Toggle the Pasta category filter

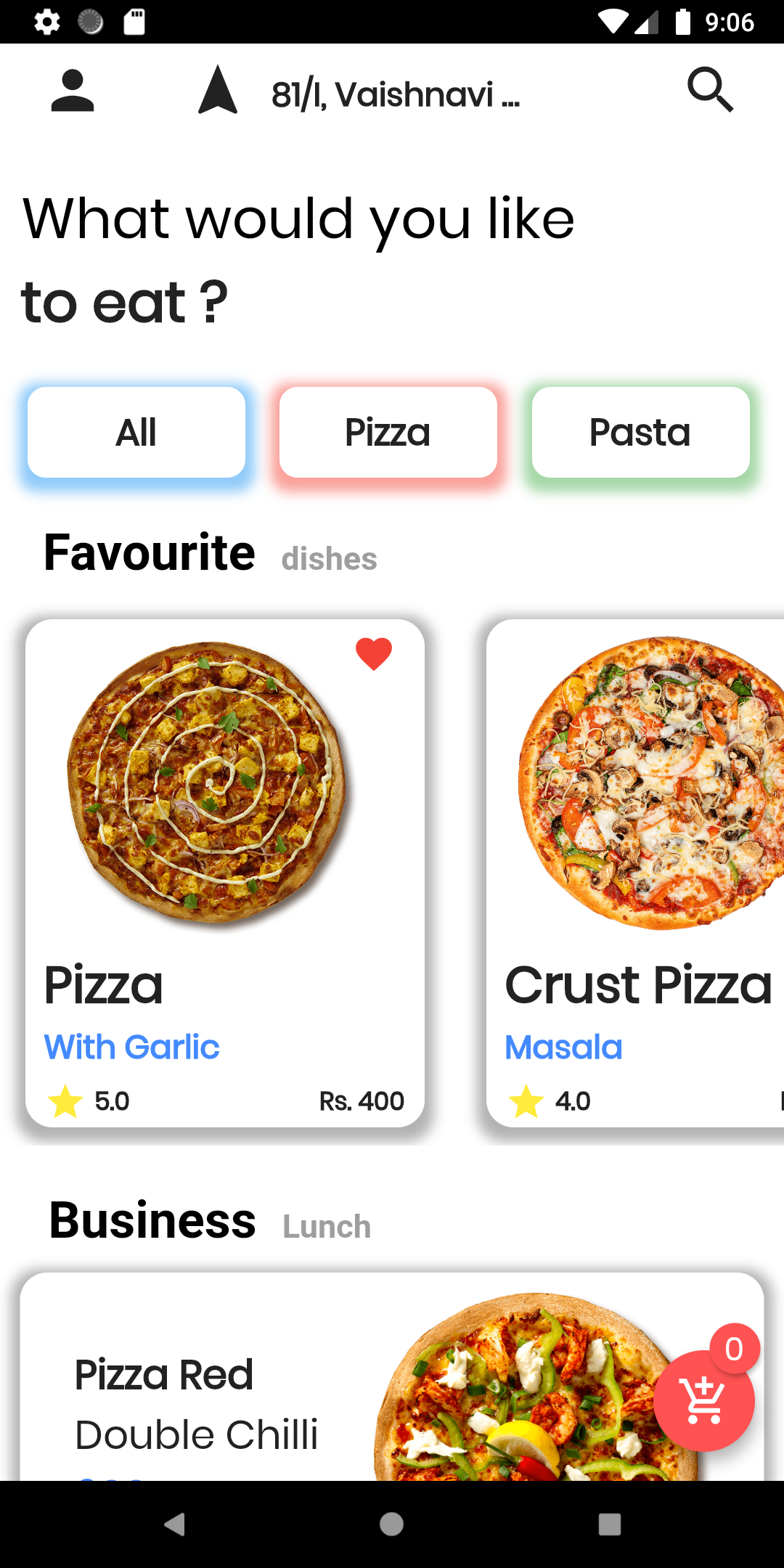[x=640, y=431]
